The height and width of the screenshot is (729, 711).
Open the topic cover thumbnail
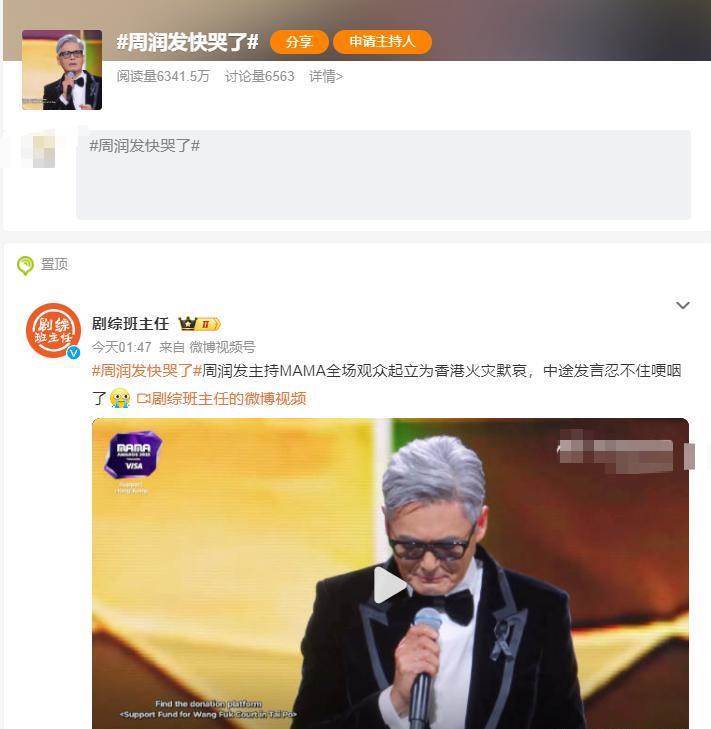(x=62, y=69)
